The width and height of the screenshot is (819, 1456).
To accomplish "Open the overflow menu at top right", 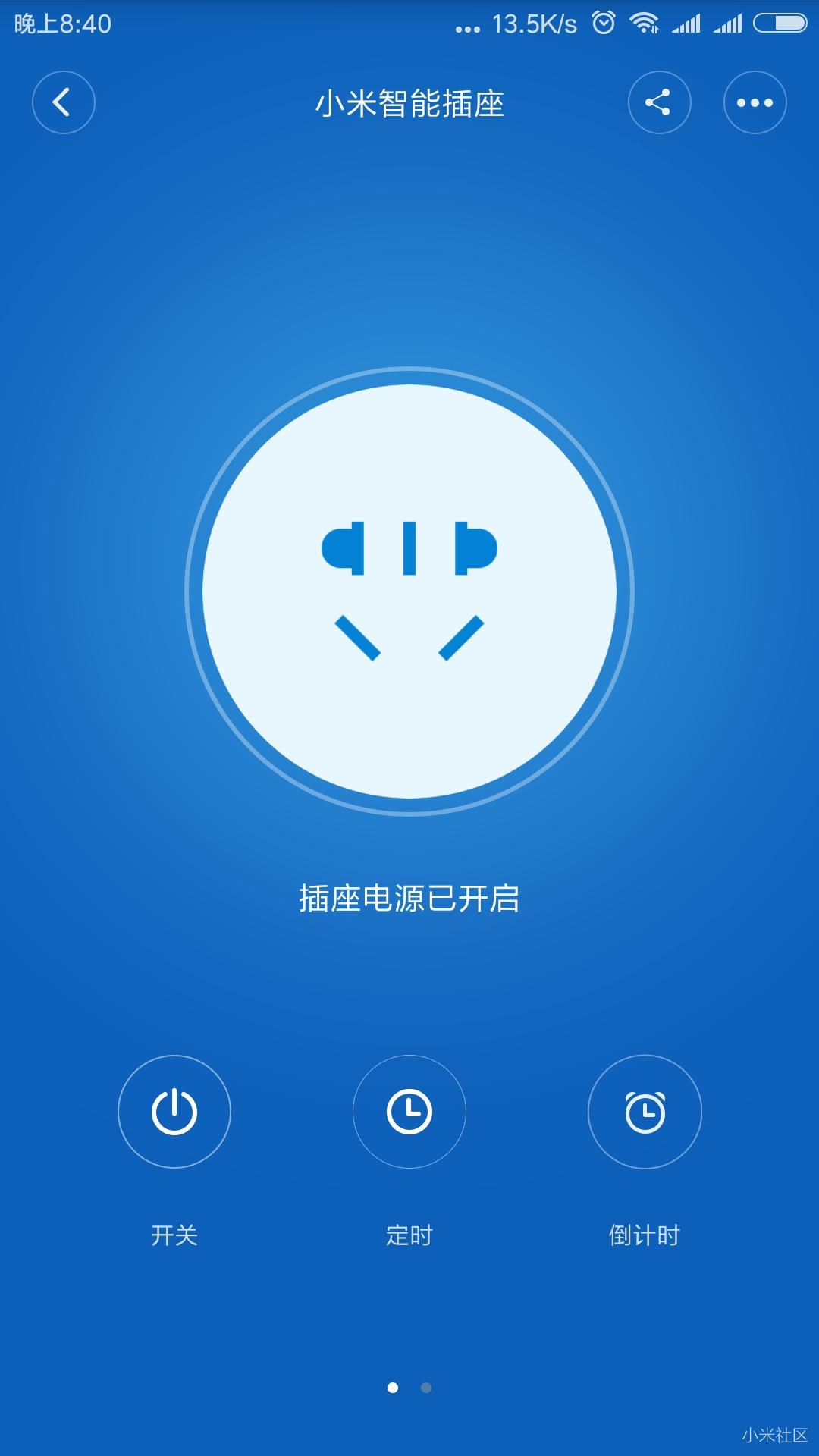I will pos(755,102).
